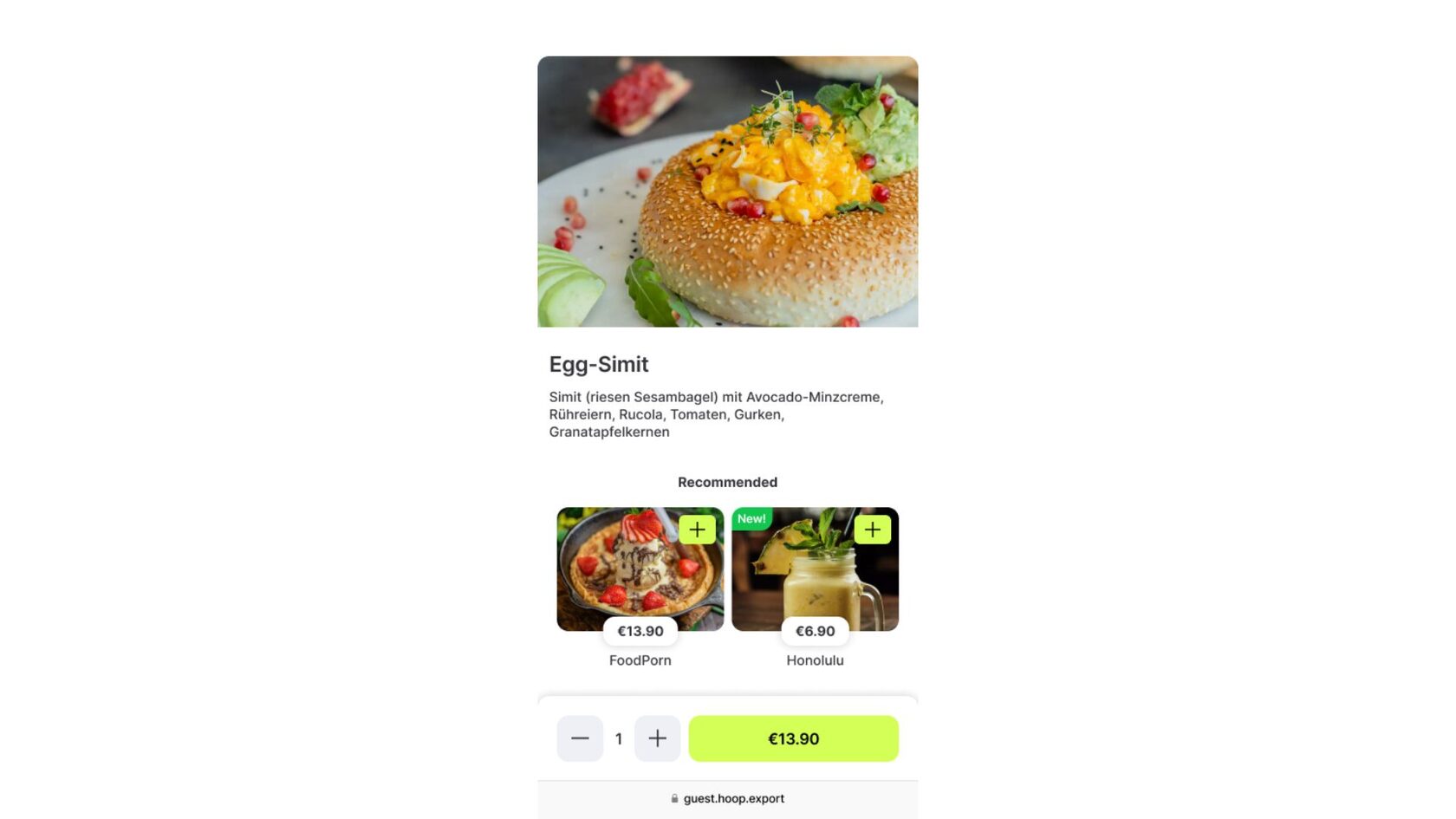The width and height of the screenshot is (1456, 819).
Task: Add Honolulu drink to the order
Action: [x=872, y=530]
